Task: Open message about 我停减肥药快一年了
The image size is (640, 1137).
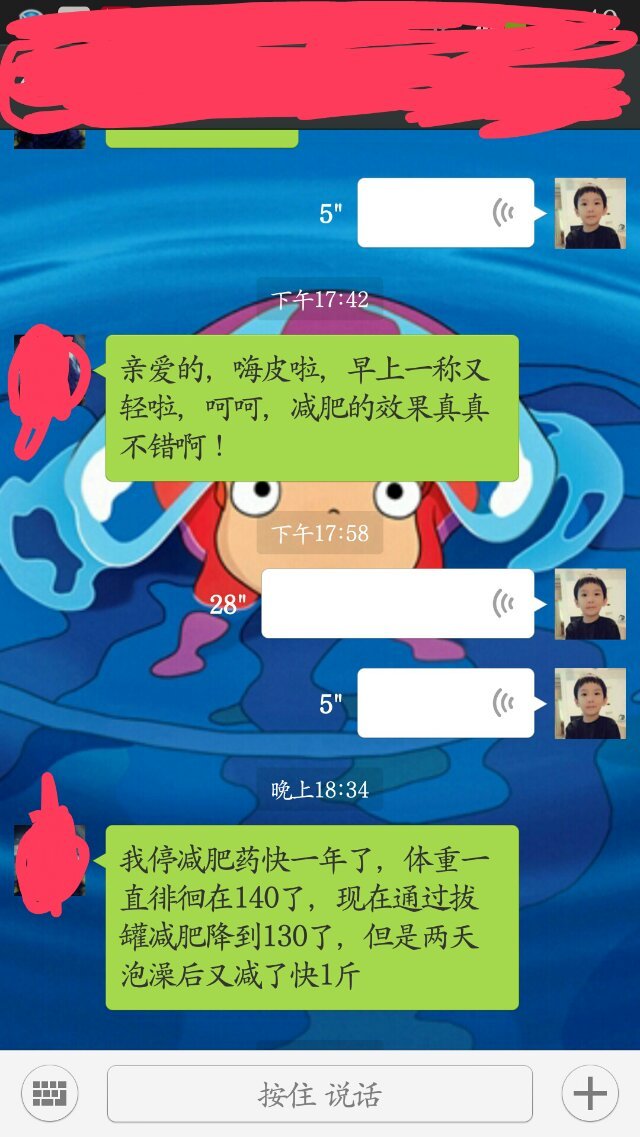Action: (311, 916)
